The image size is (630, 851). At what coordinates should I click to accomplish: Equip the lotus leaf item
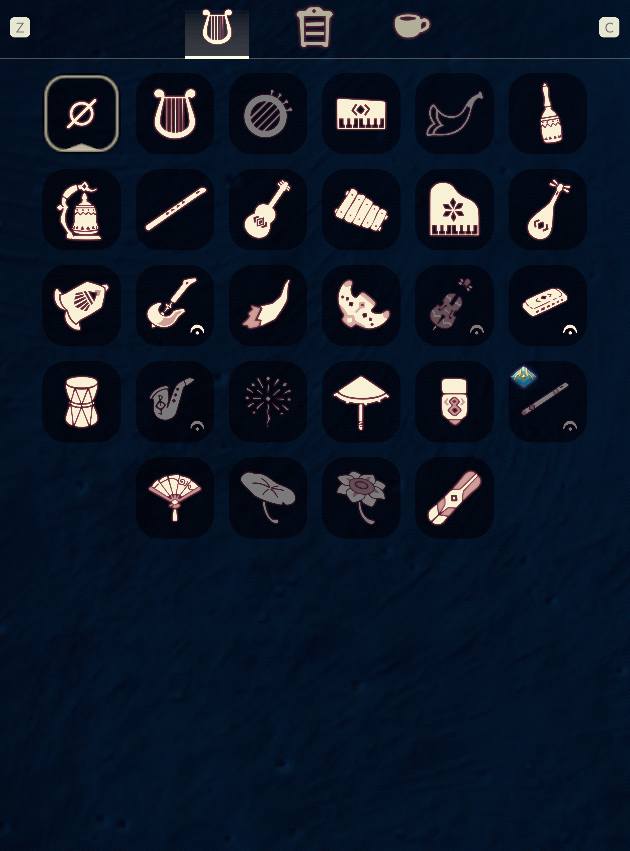coord(268,498)
